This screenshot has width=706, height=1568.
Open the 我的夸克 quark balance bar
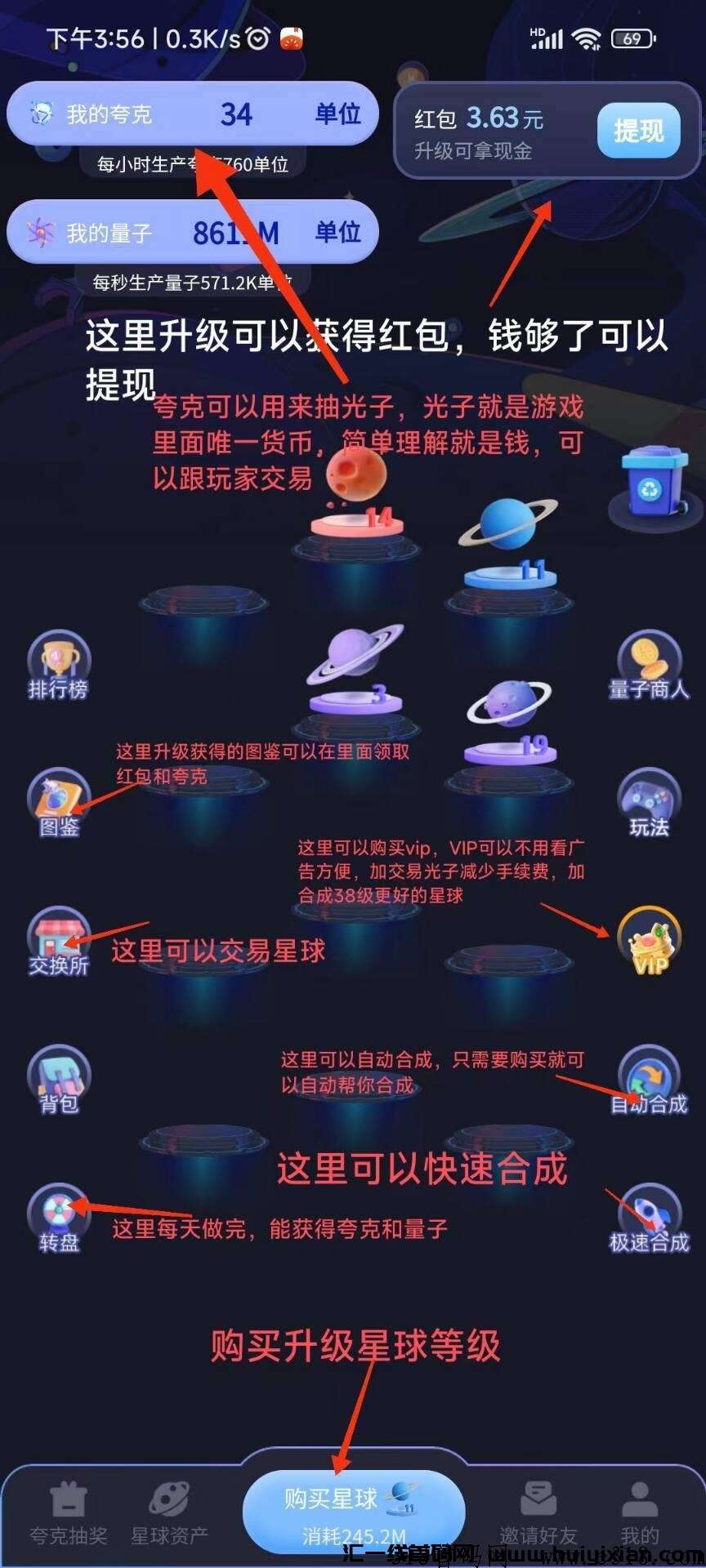click(192, 114)
